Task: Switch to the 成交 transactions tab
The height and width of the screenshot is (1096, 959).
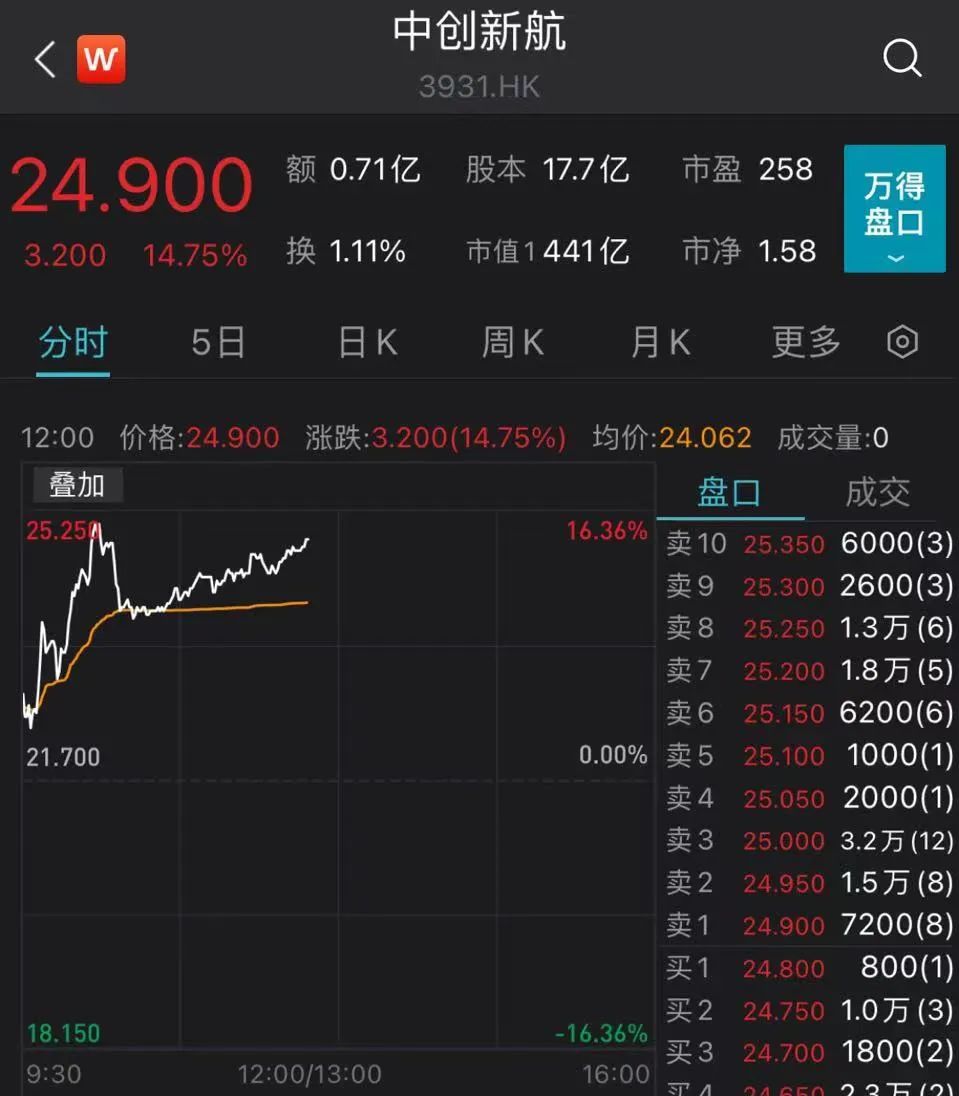Action: click(877, 491)
